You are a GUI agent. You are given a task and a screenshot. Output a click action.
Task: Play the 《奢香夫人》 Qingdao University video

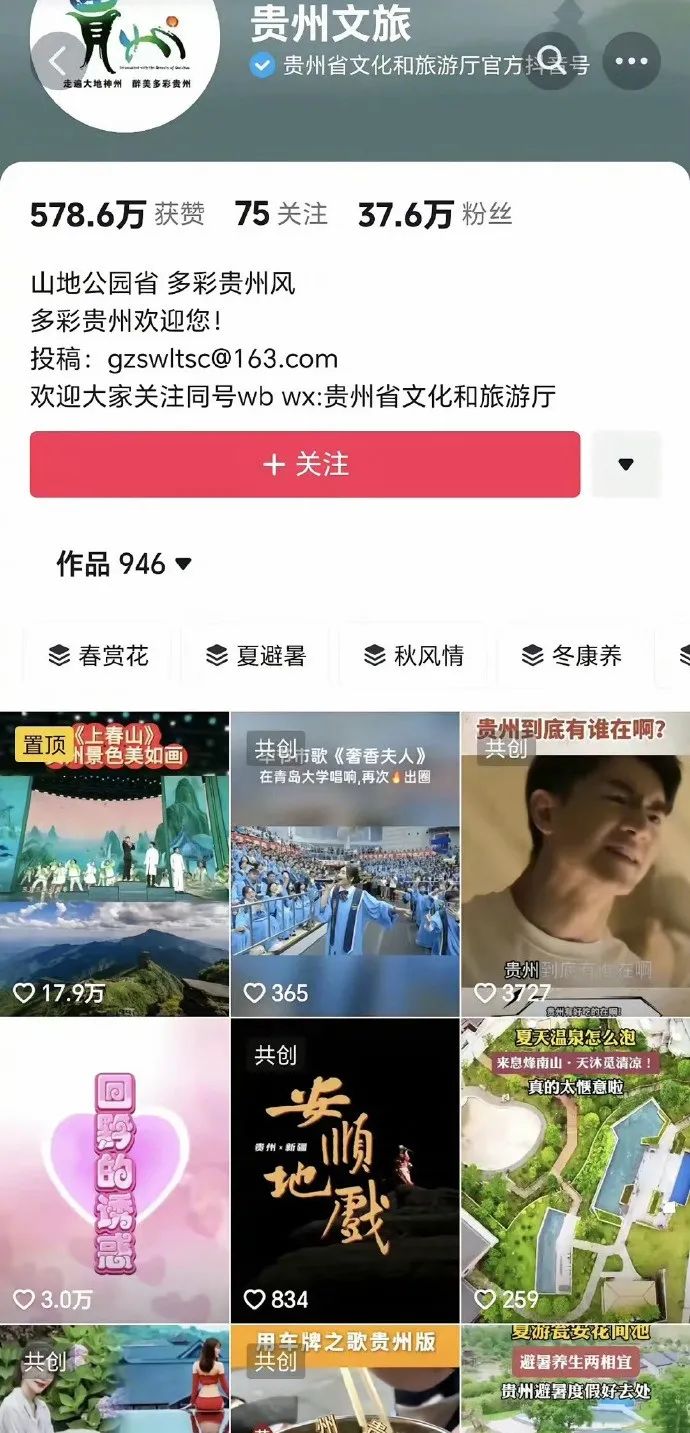[x=345, y=865]
